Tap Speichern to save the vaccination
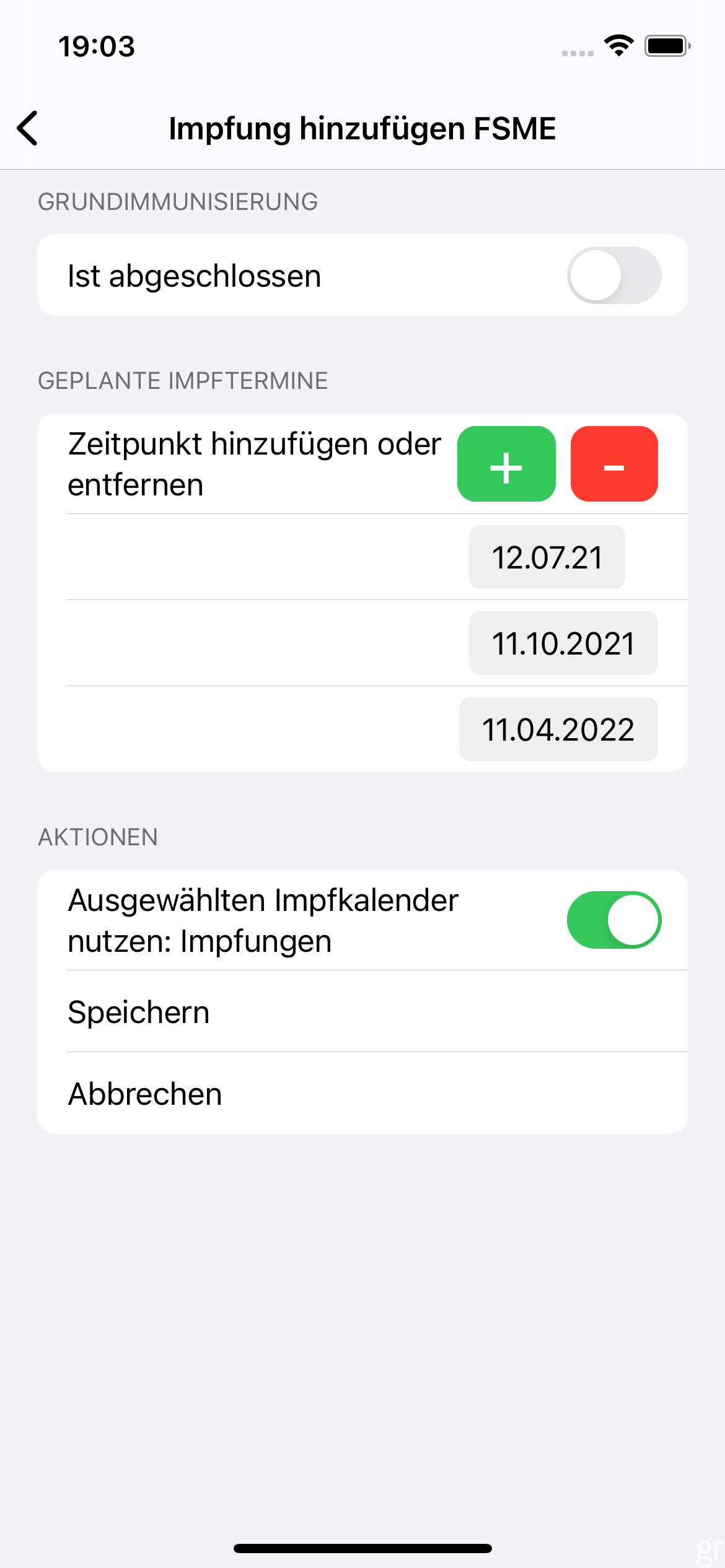This screenshot has height=1568, width=725. (x=362, y=1012)
